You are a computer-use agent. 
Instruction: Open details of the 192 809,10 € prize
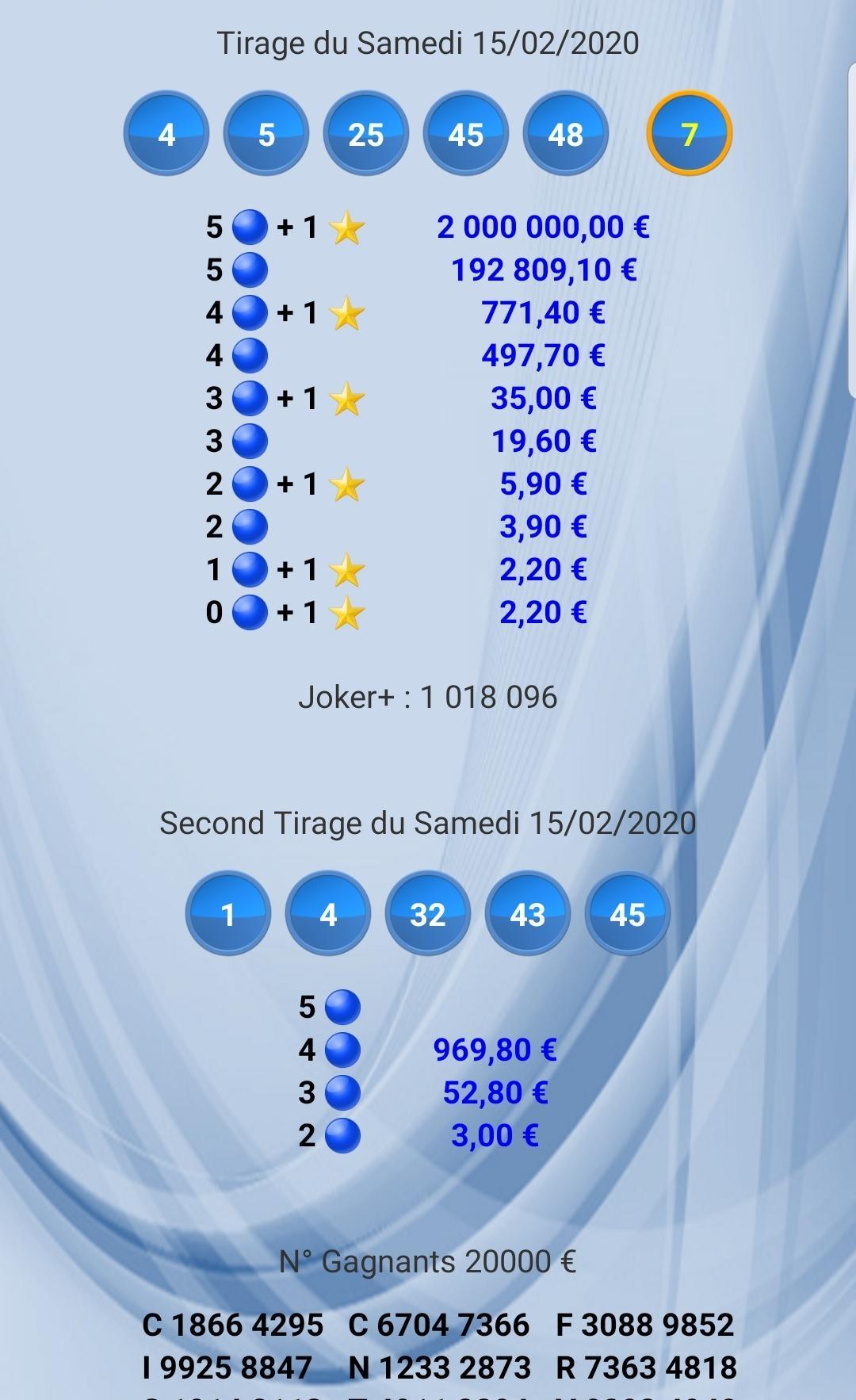tap(544, 270)
